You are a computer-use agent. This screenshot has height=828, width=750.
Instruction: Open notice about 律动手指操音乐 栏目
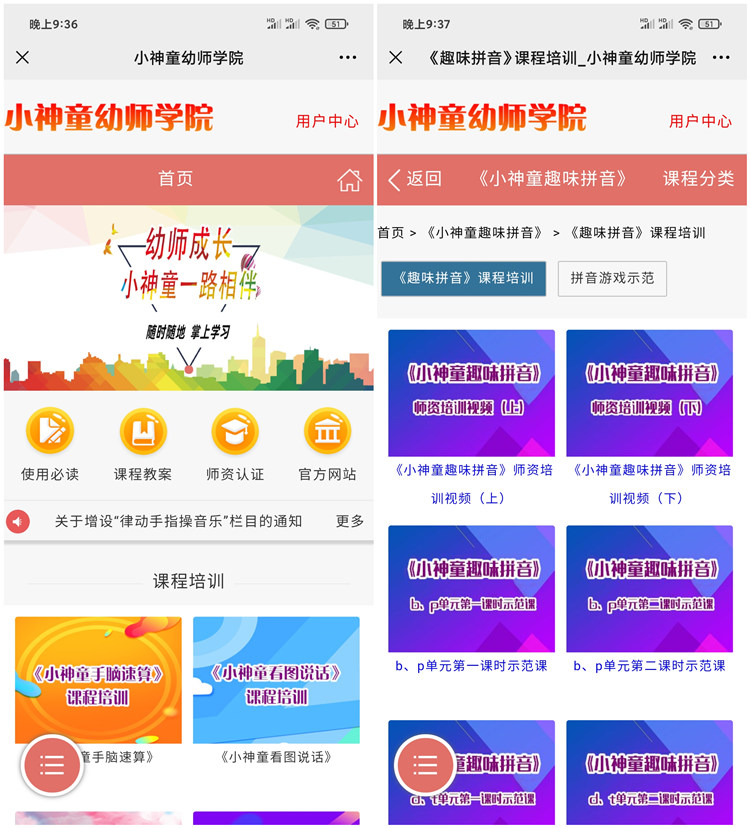point(178,521)
